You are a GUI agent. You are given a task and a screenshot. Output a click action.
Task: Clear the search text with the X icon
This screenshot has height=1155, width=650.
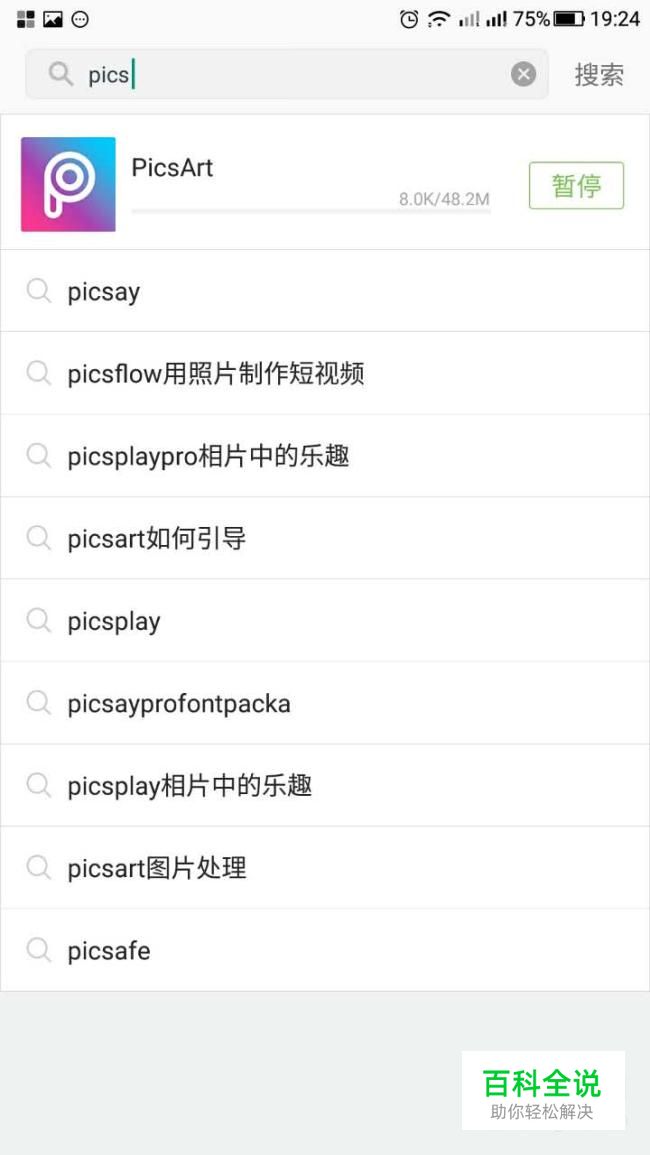pyautogui.click(x=523, y=74)
